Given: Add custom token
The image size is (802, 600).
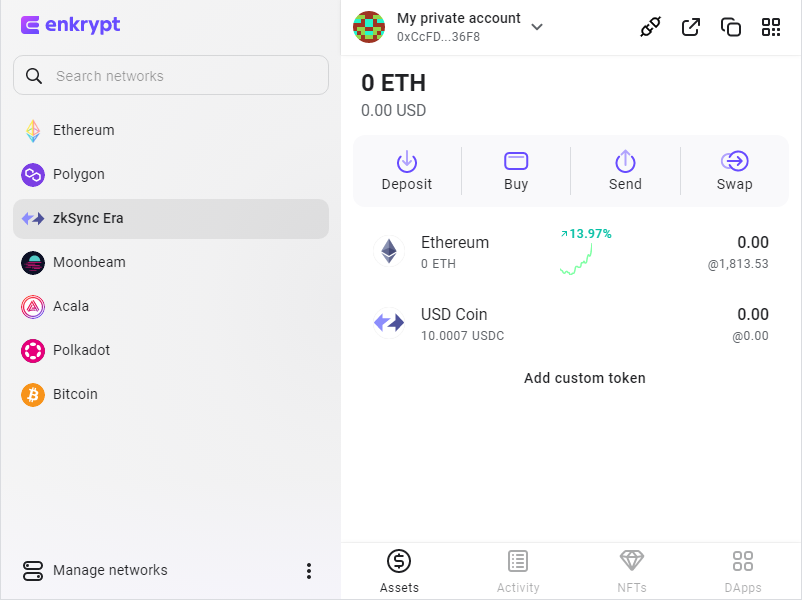Looking at the screenshot, I should coord(585,378).
